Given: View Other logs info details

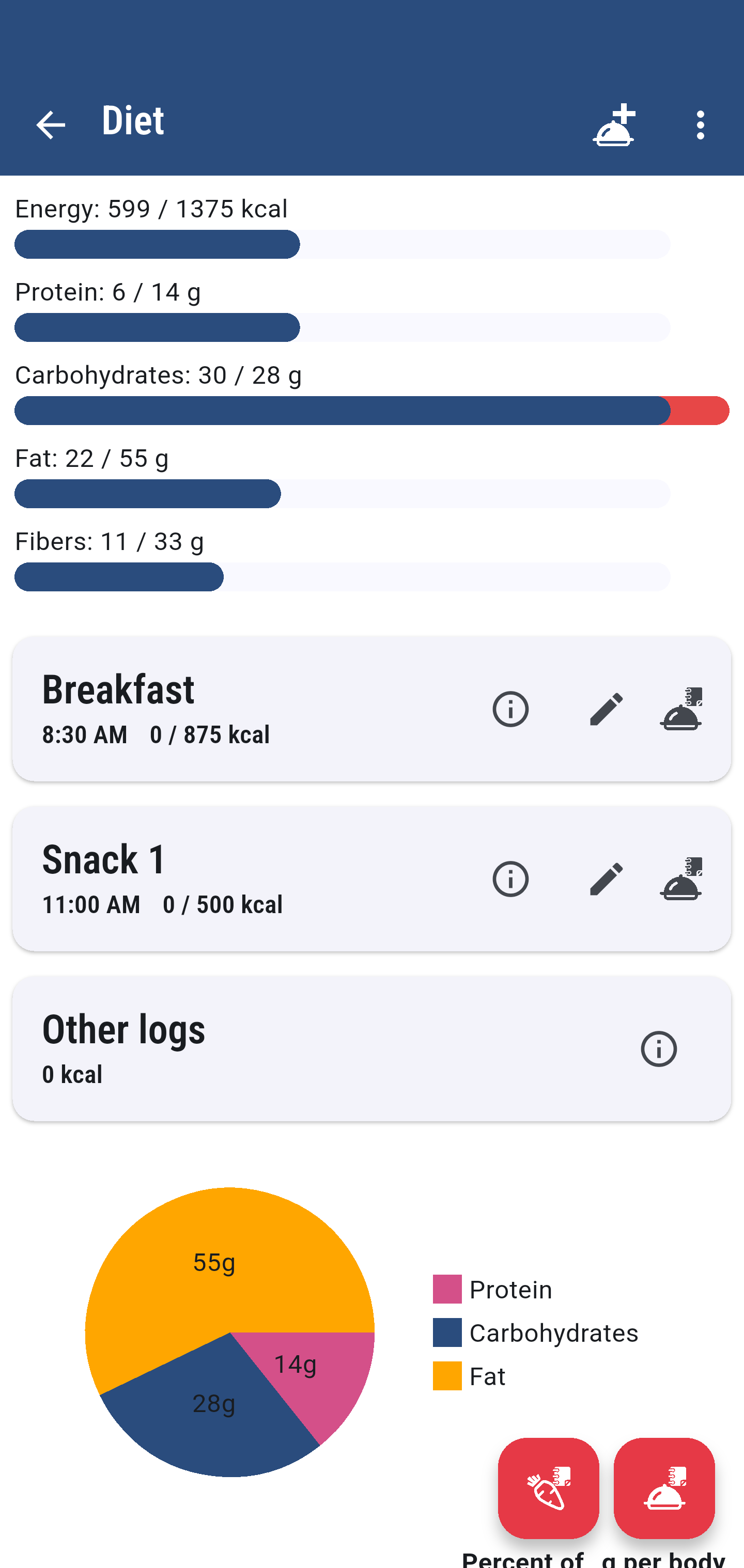Looking at the screenshot, I should coord(658,1048).
